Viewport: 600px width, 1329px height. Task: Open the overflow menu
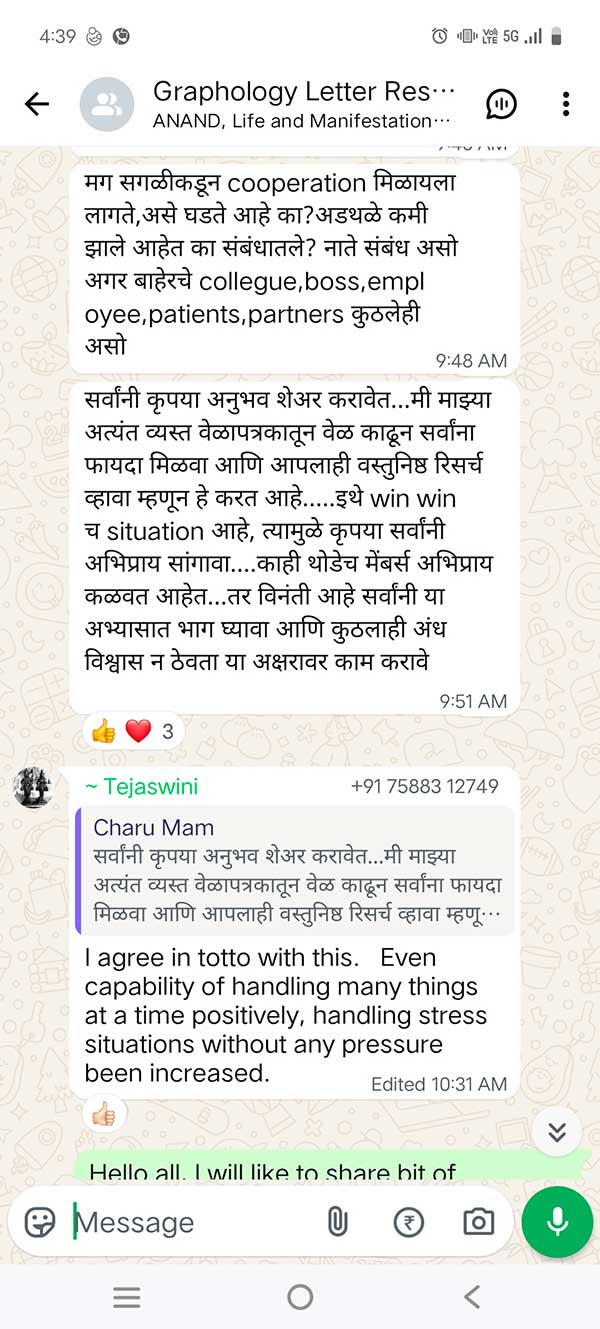566,104
